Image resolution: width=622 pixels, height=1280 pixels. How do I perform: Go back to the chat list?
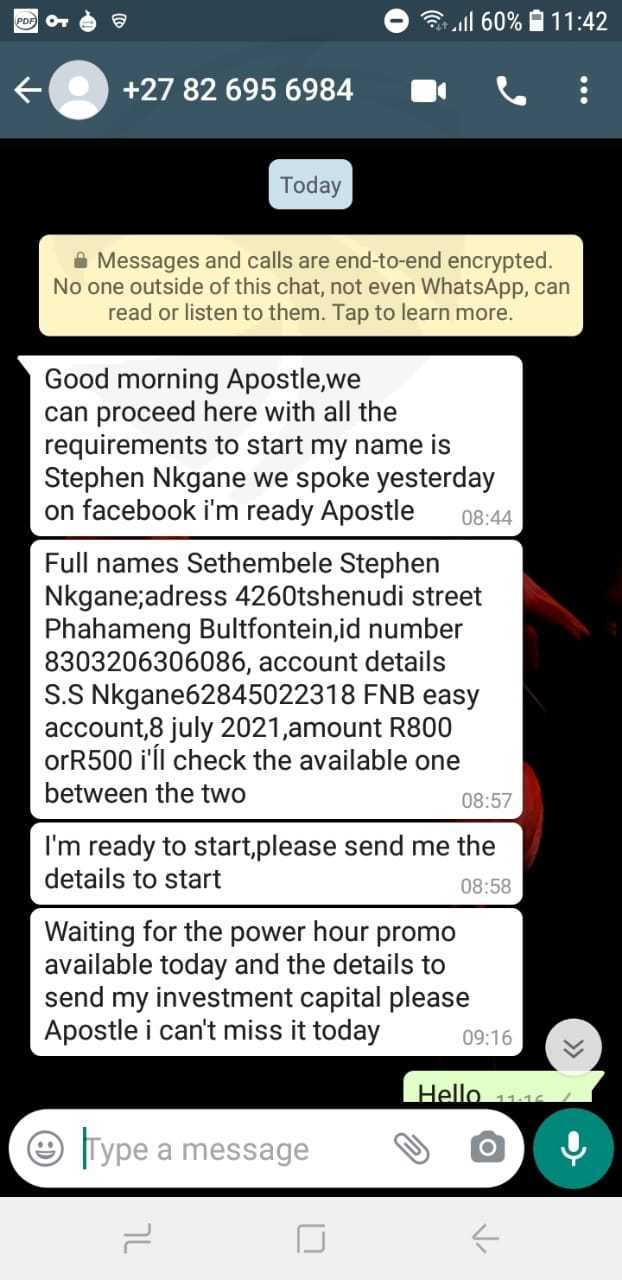28,91
